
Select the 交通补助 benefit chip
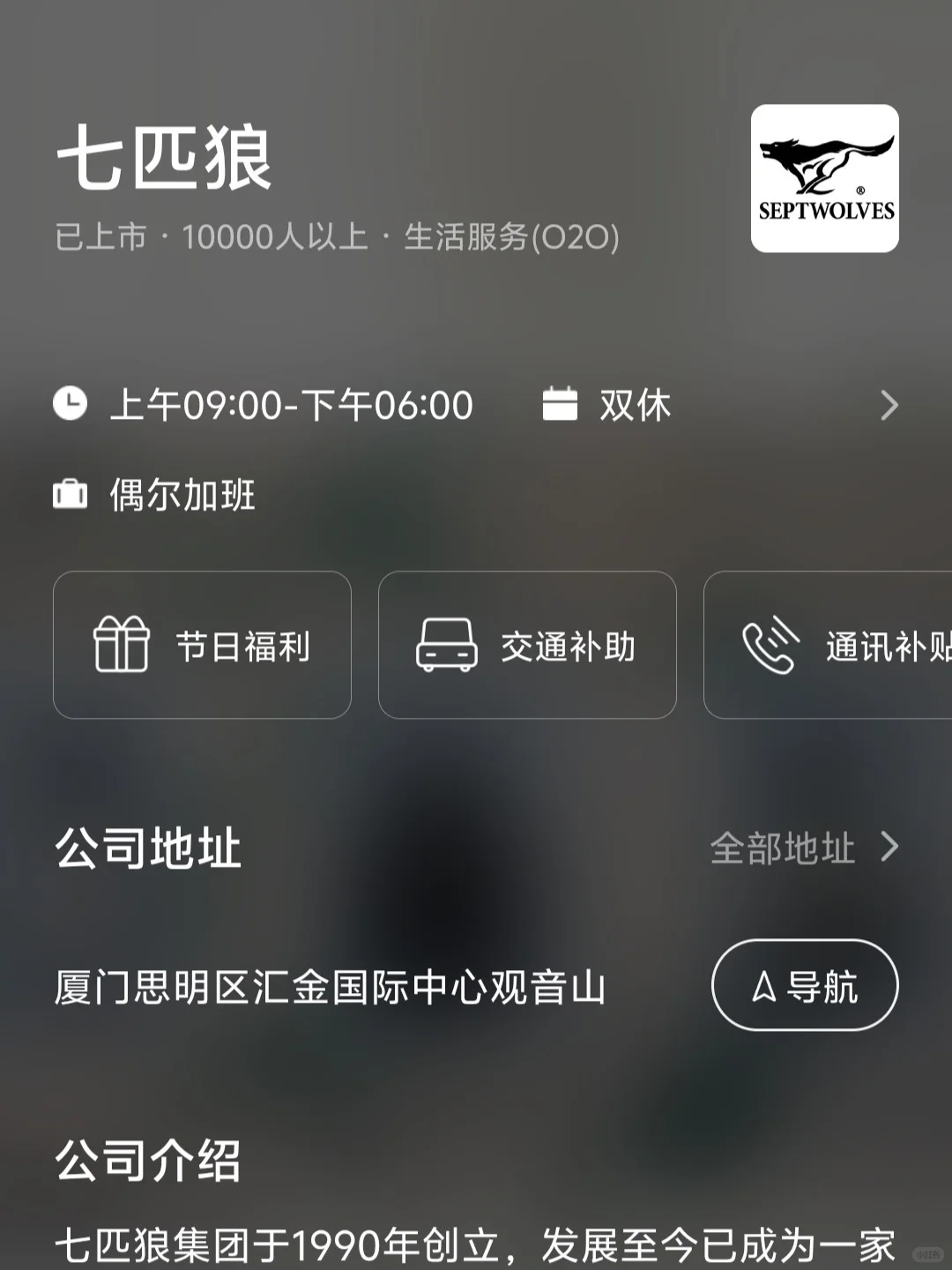(x=527, y=645)
